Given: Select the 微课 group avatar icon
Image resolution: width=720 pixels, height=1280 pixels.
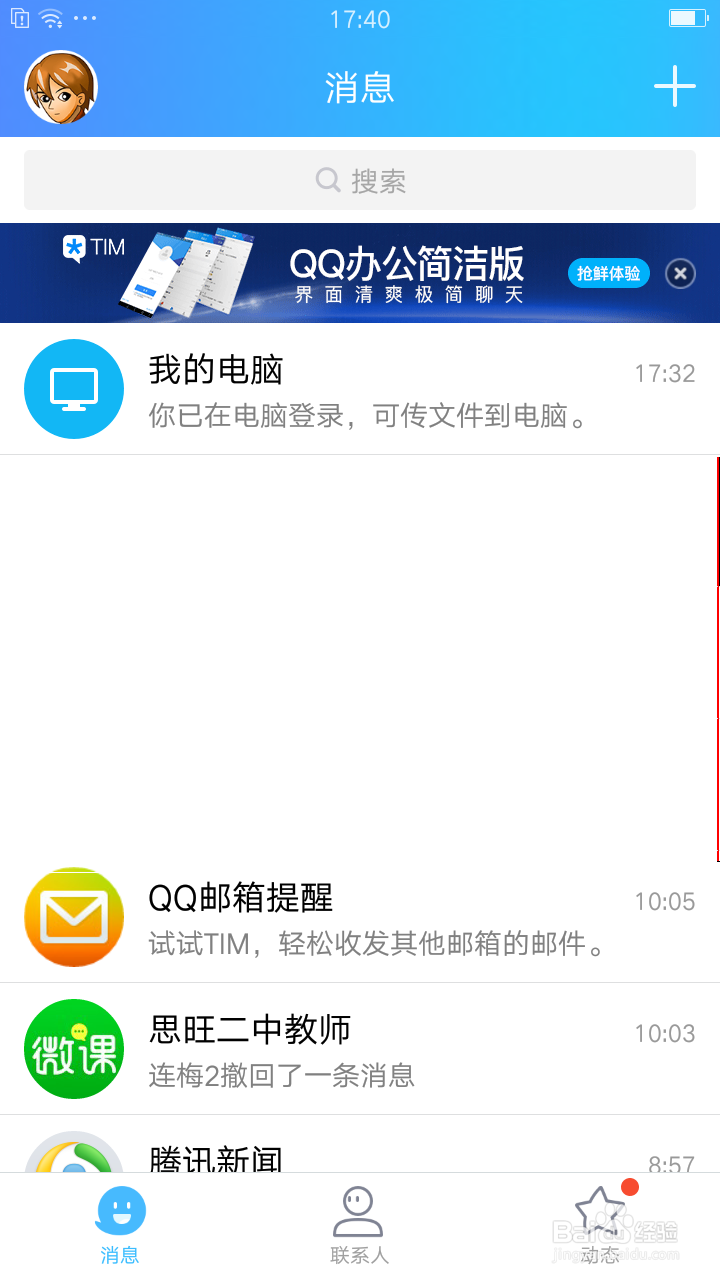Looking at the screenshot, I should 74,1048.
